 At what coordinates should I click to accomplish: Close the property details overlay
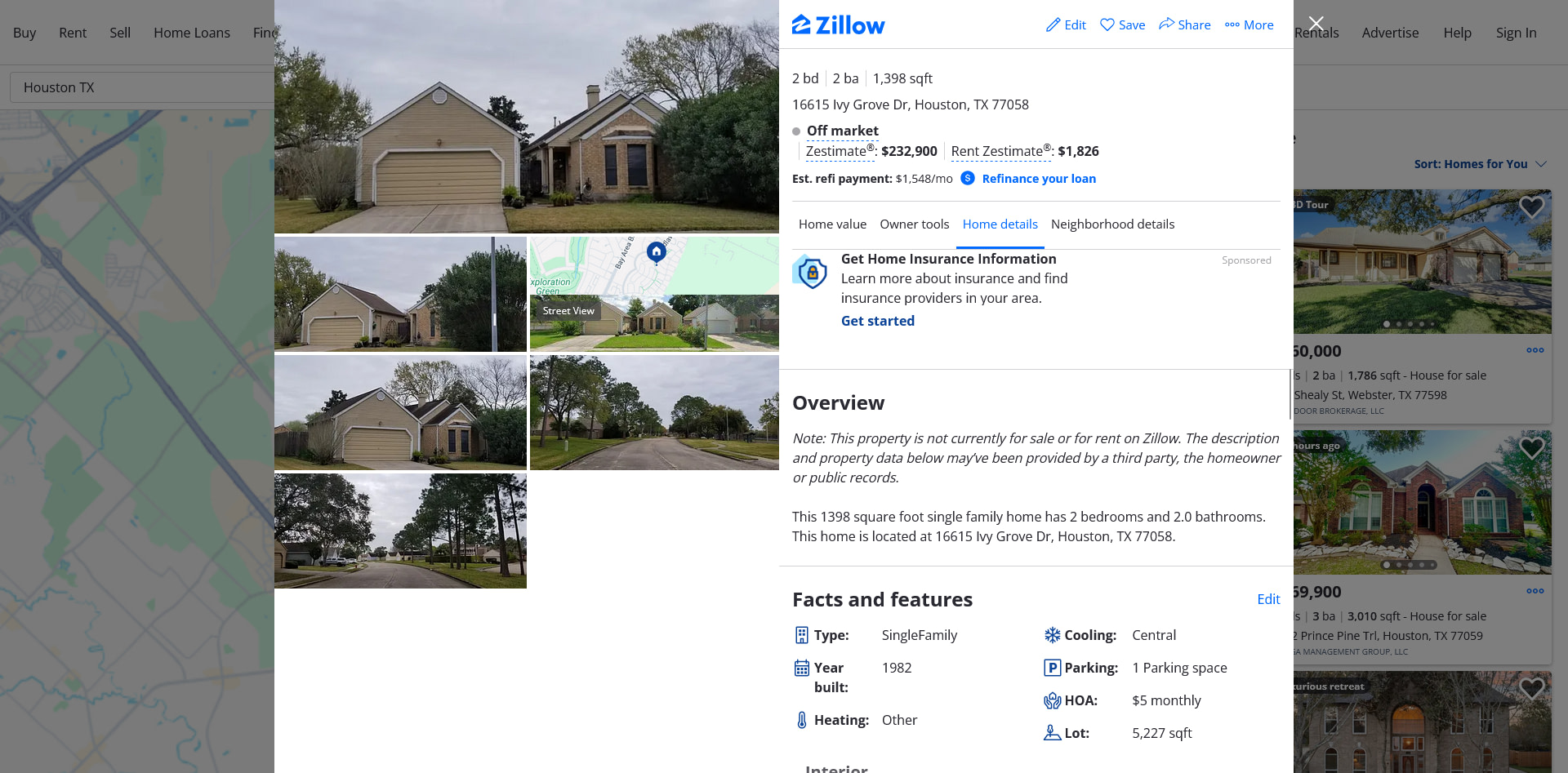1316,24
